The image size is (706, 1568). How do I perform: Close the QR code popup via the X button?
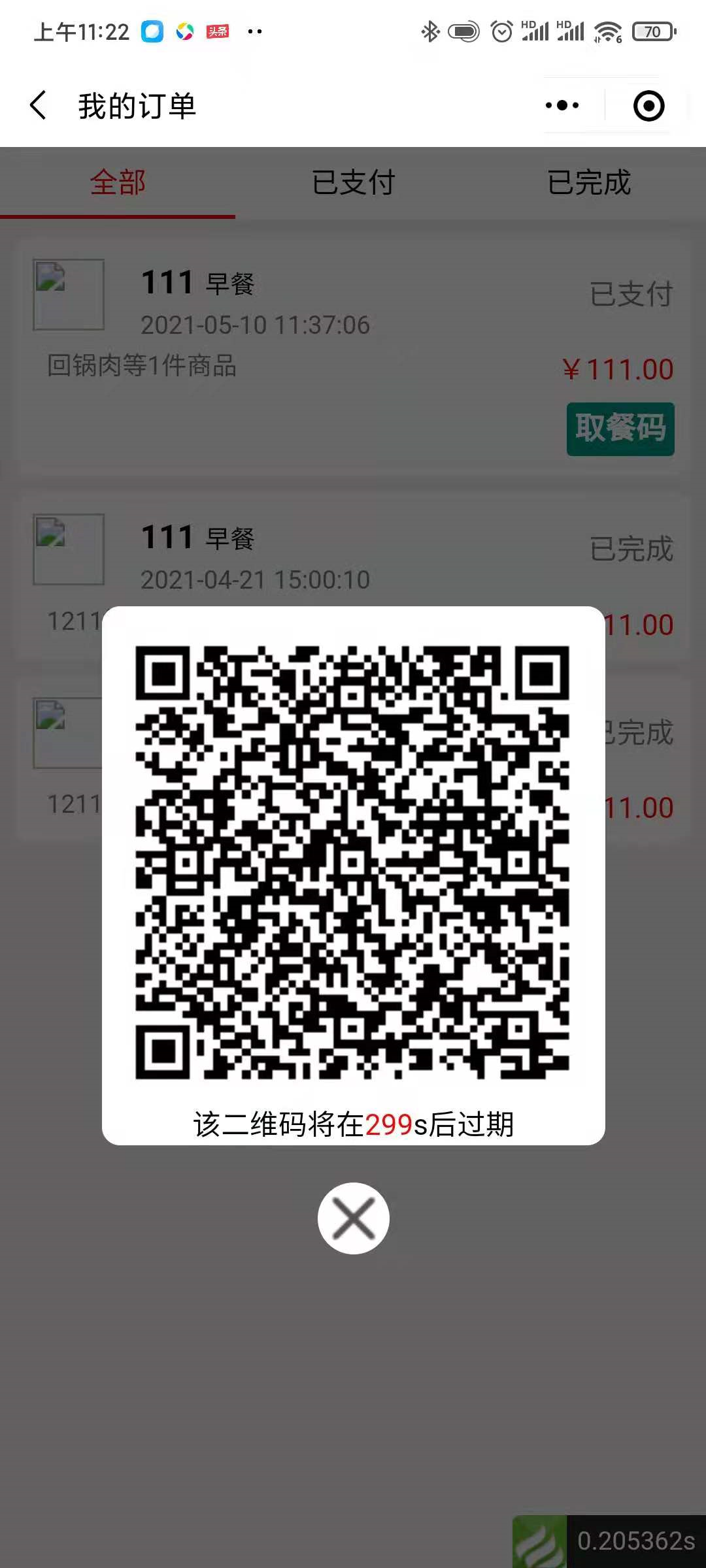[x=353, y=1218]
